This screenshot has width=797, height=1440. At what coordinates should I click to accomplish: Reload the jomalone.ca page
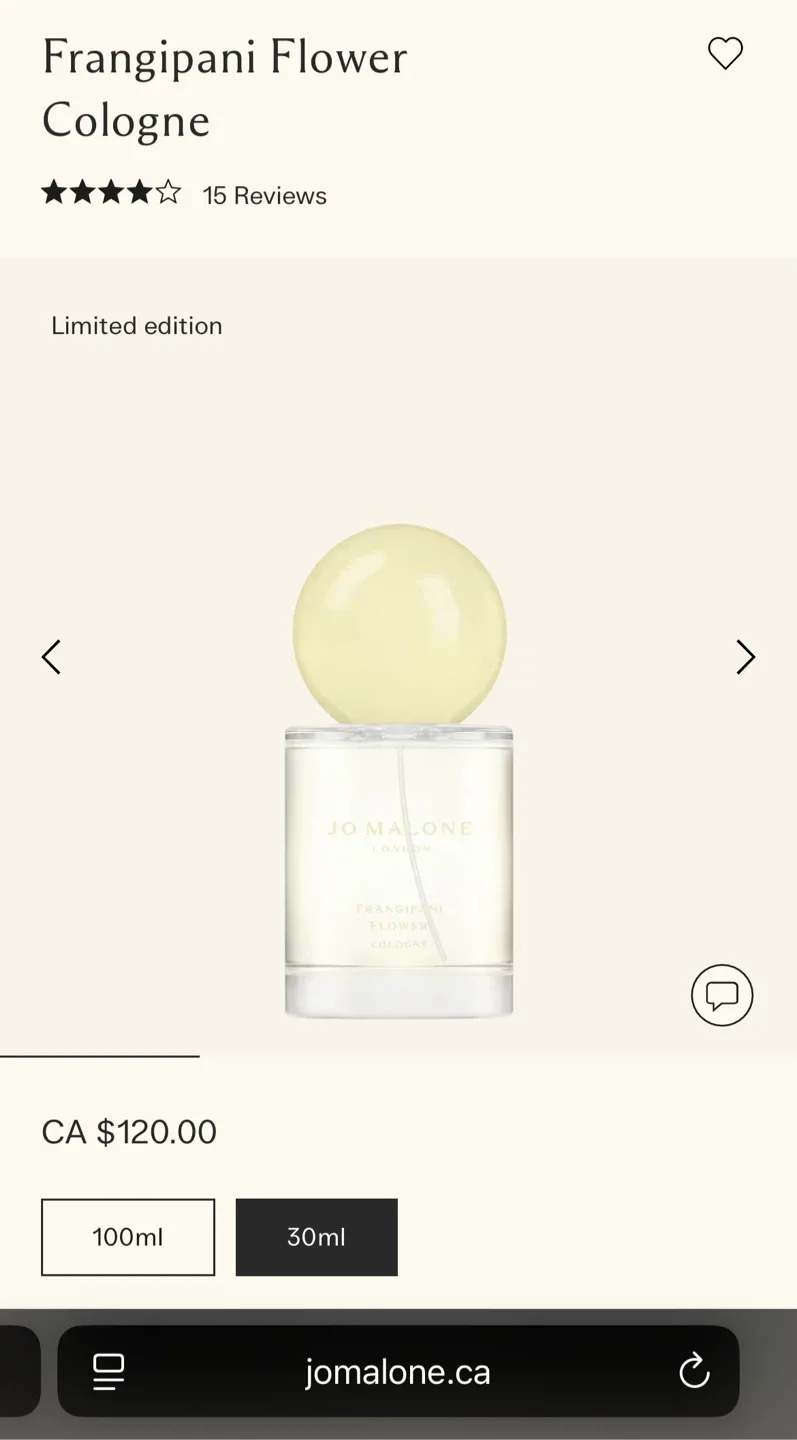pyautogui.click(x=693, y=1371)
